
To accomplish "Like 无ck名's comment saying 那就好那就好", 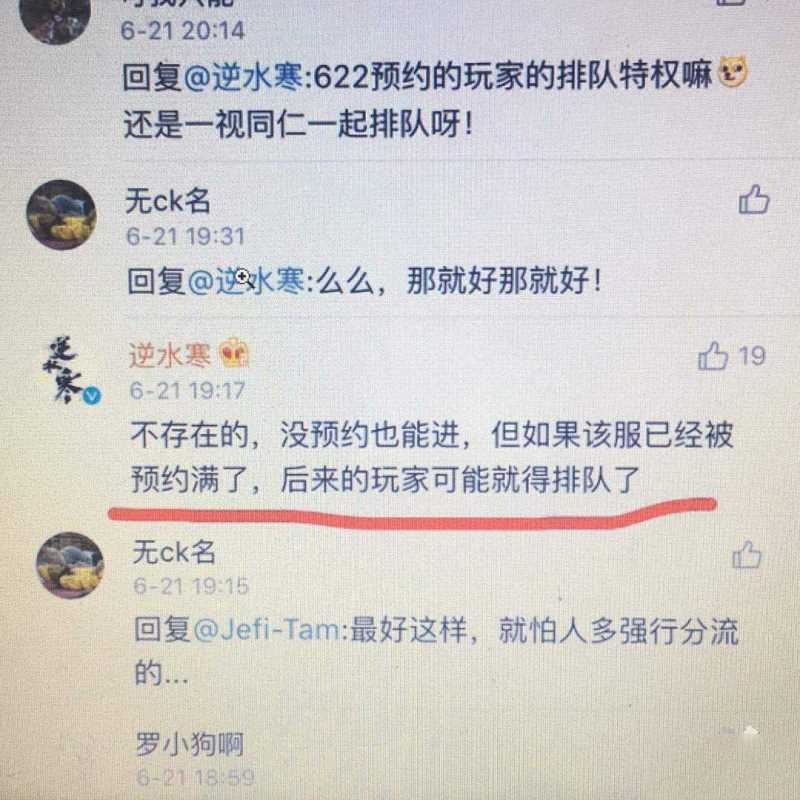I will click(754, 200).
